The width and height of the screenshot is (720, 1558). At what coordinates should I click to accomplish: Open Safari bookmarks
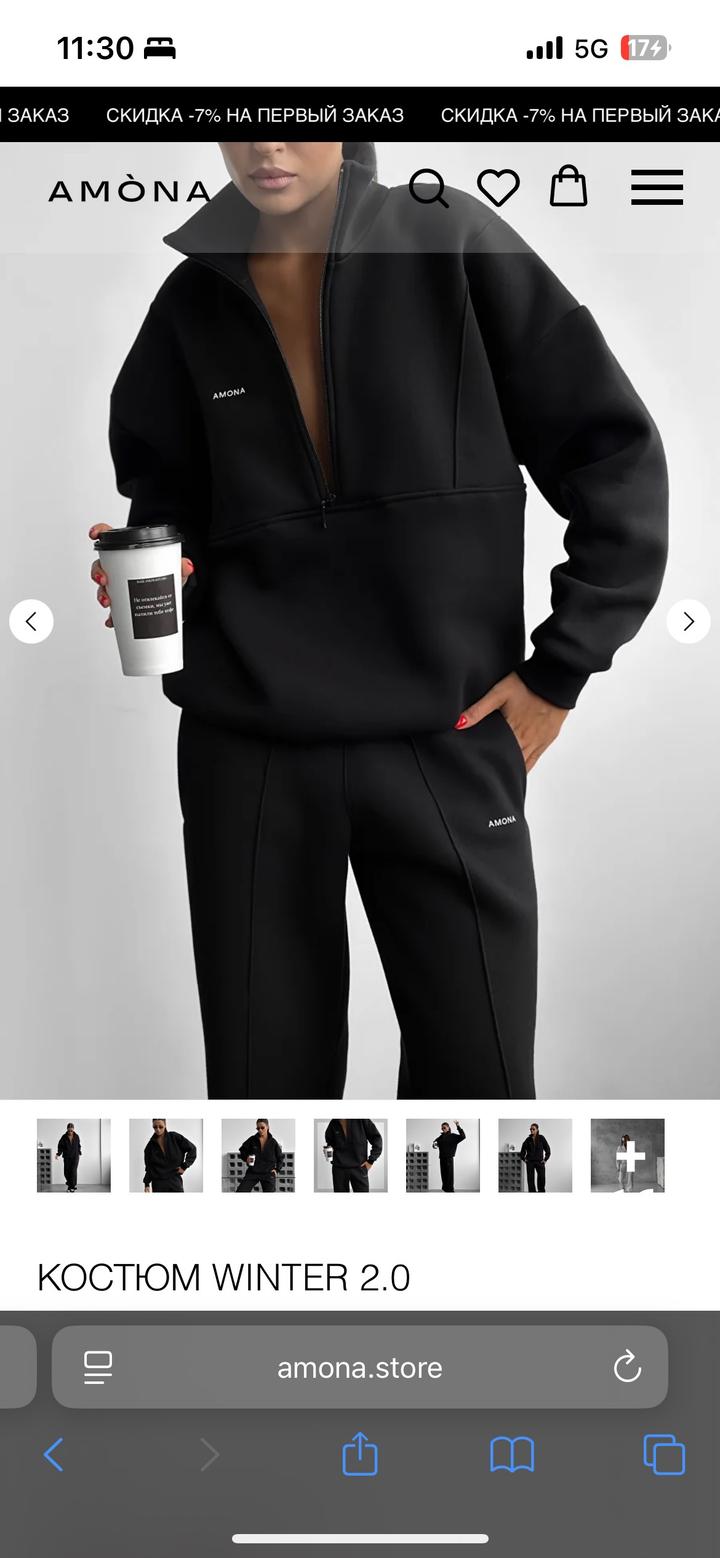pos(512,1455)
